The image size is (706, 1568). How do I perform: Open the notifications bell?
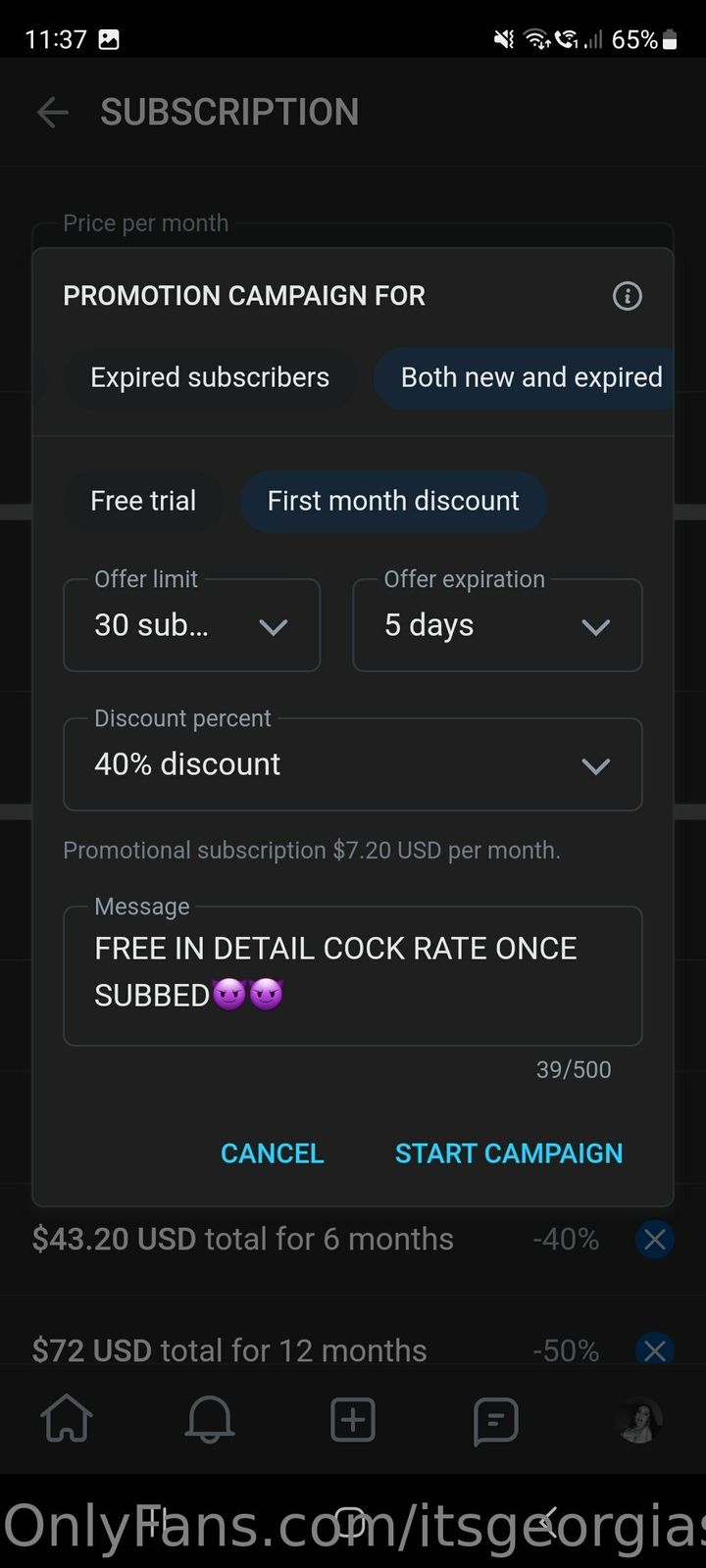tap(210, 1420)
